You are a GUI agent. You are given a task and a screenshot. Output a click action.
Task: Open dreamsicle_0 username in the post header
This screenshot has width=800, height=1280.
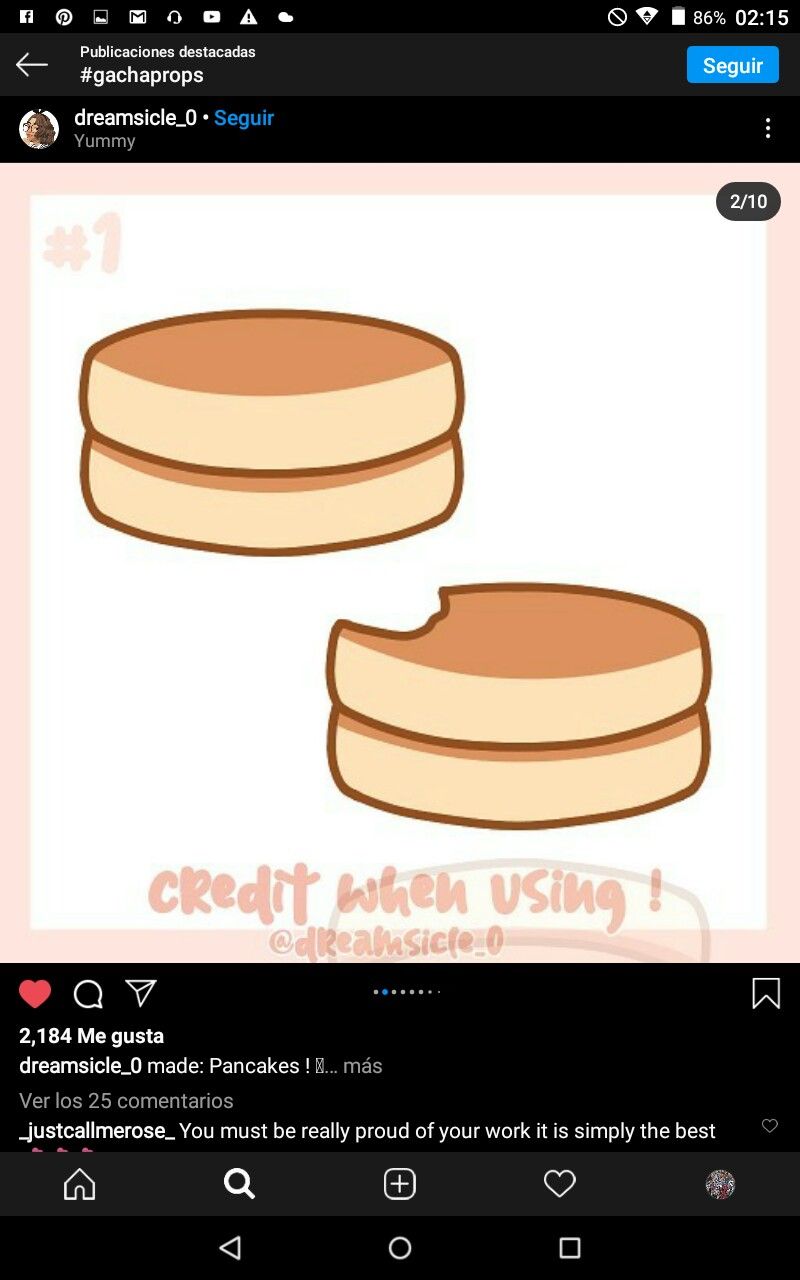tap(135, 118)
